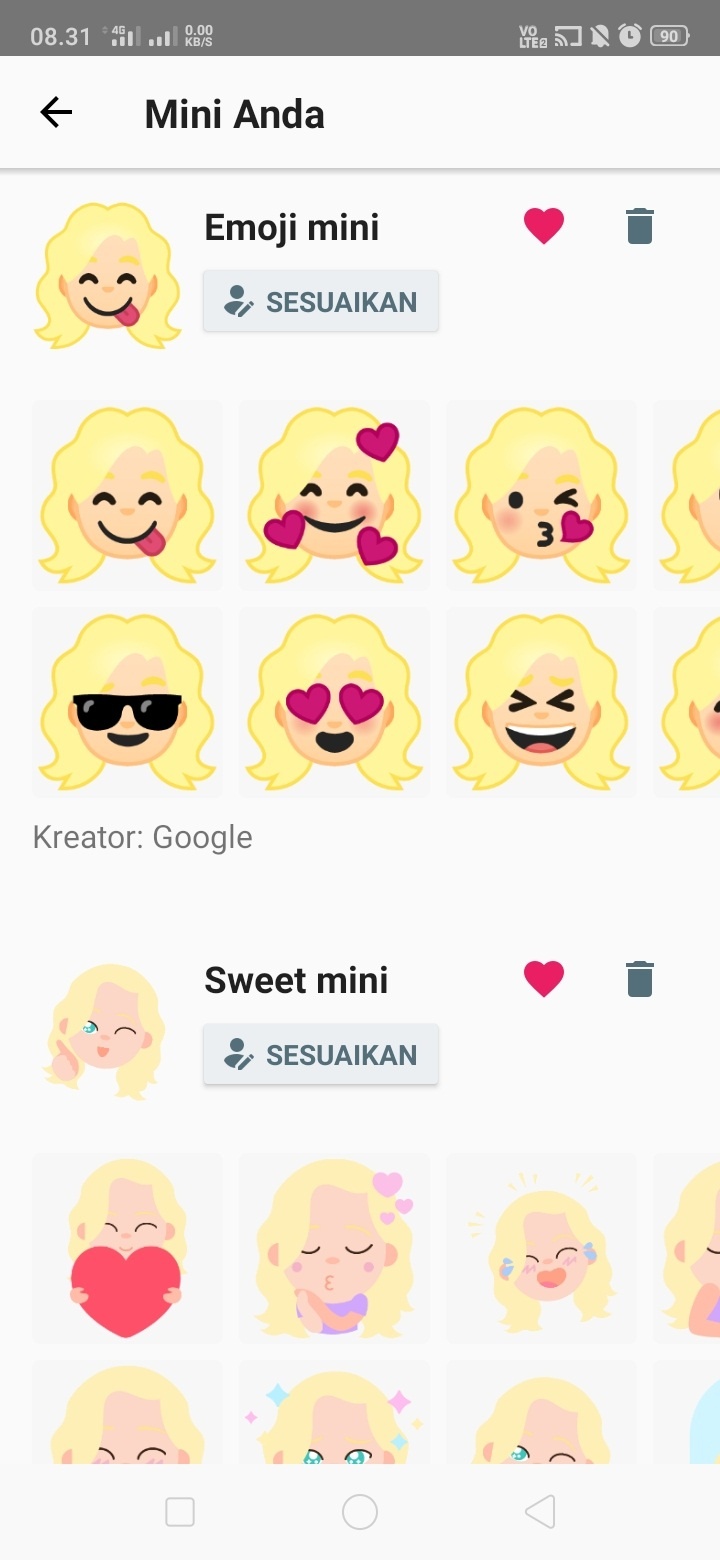Choose the Sweet mini kissing sticker with pink hearts
720x1560 pixels.
point(334,1249)
